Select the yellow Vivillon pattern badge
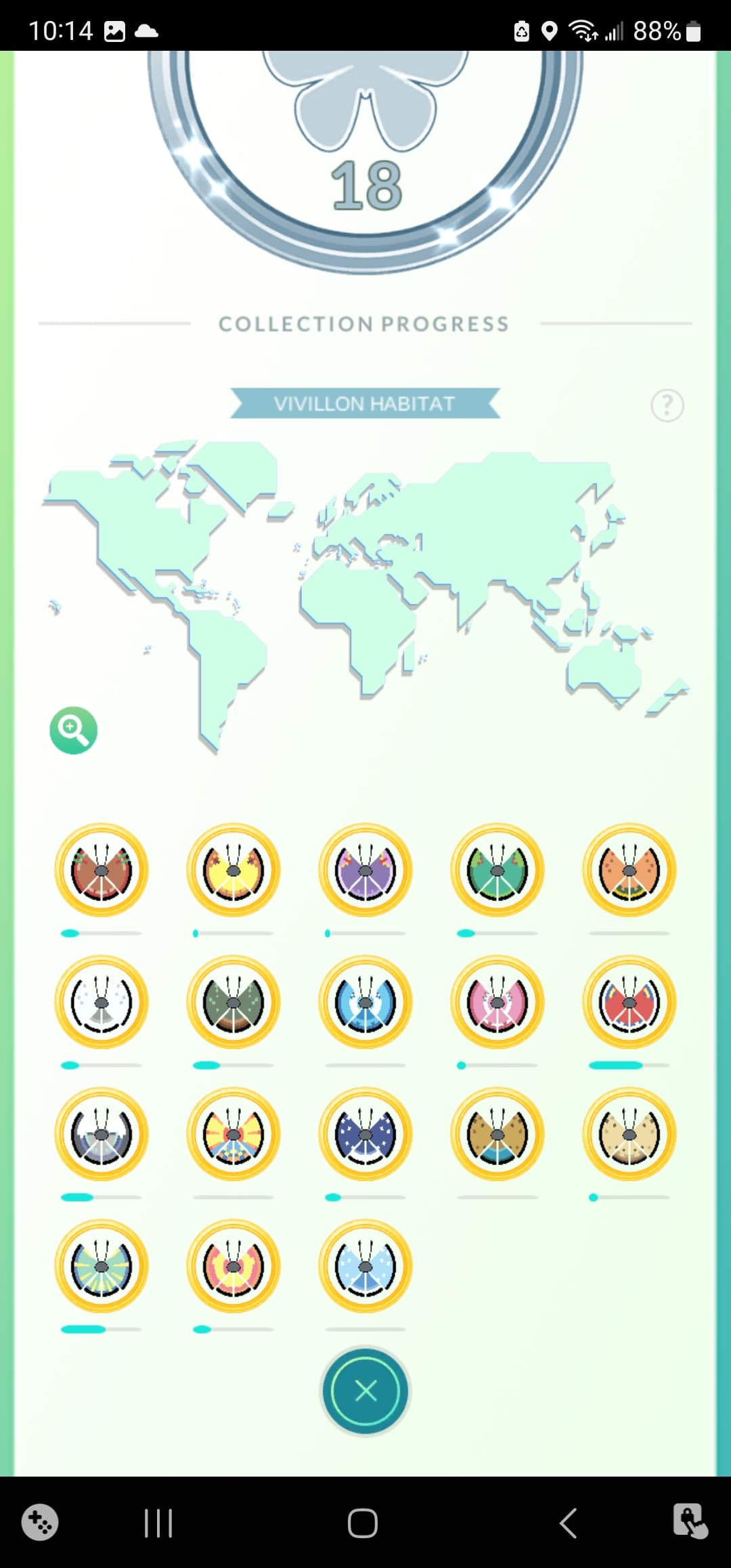 pos(234,870)
